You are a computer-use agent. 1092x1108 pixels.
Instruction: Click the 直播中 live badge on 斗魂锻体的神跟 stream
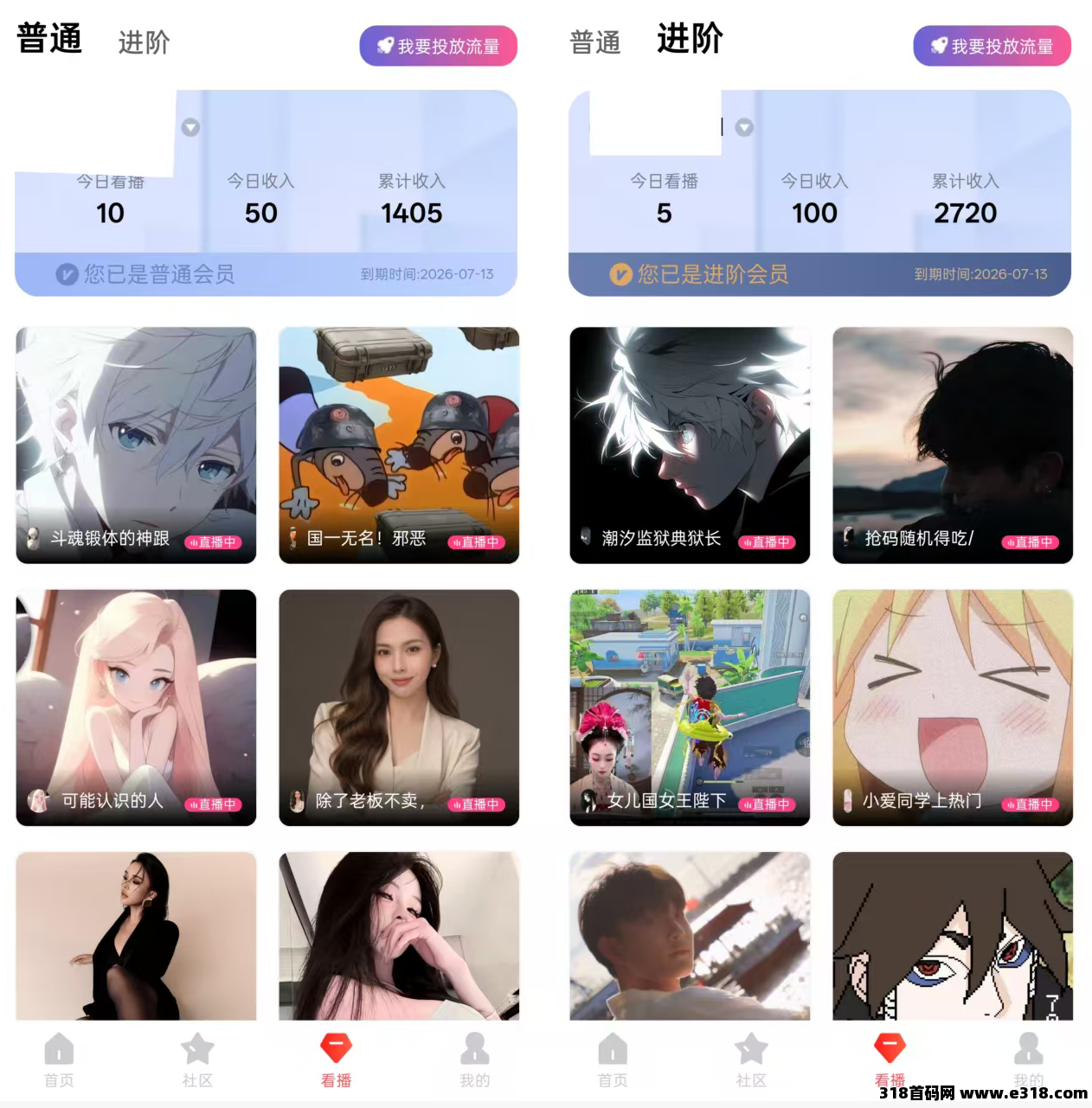215,542
